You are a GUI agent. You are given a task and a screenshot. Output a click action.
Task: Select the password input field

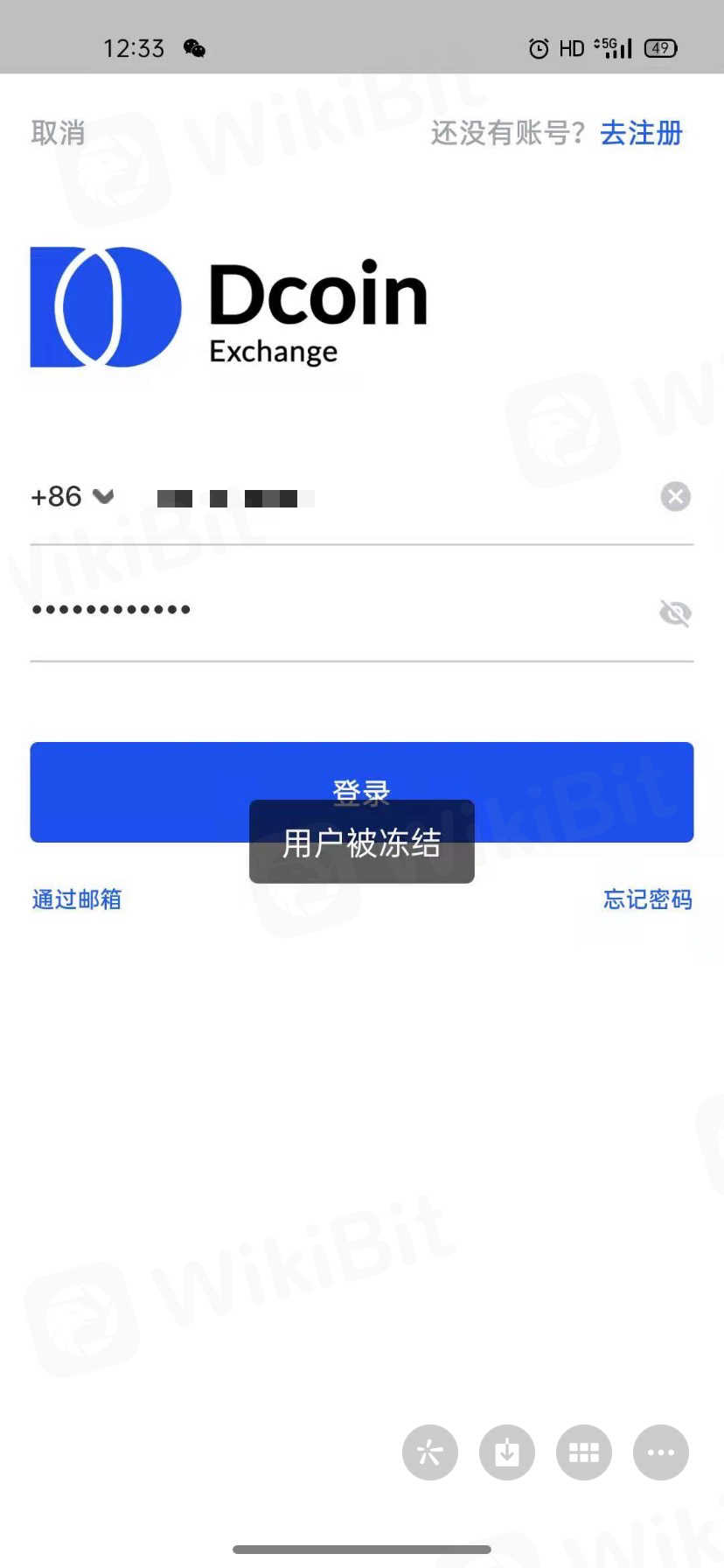click(x=332, y=610)
